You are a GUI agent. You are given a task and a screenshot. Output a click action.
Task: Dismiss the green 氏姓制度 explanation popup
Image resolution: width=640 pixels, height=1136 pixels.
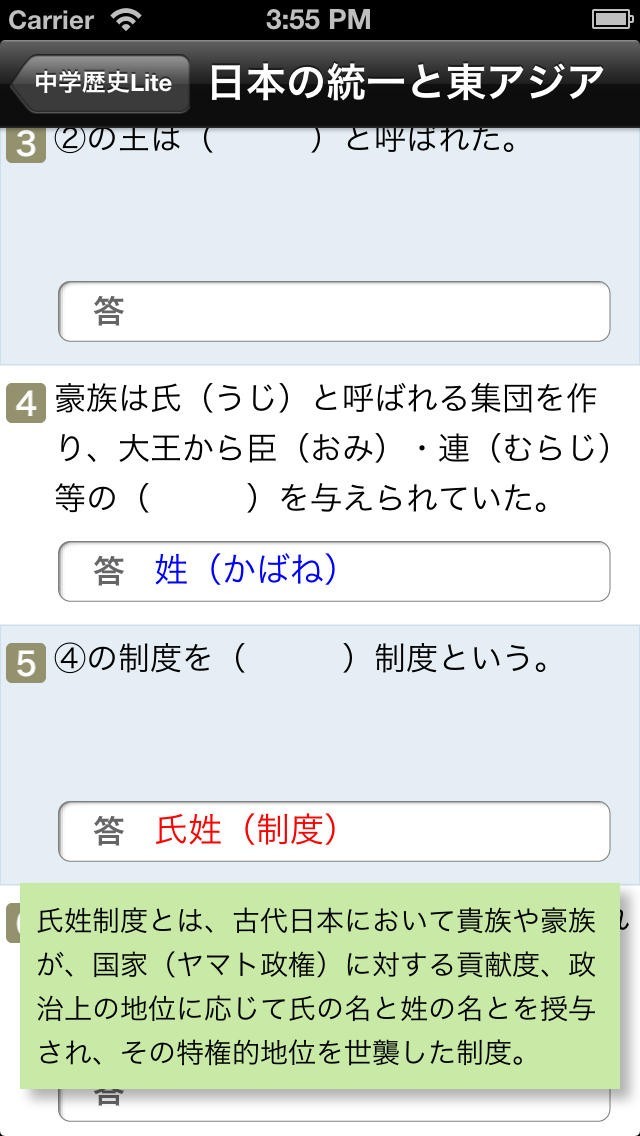tap(320, 985)
